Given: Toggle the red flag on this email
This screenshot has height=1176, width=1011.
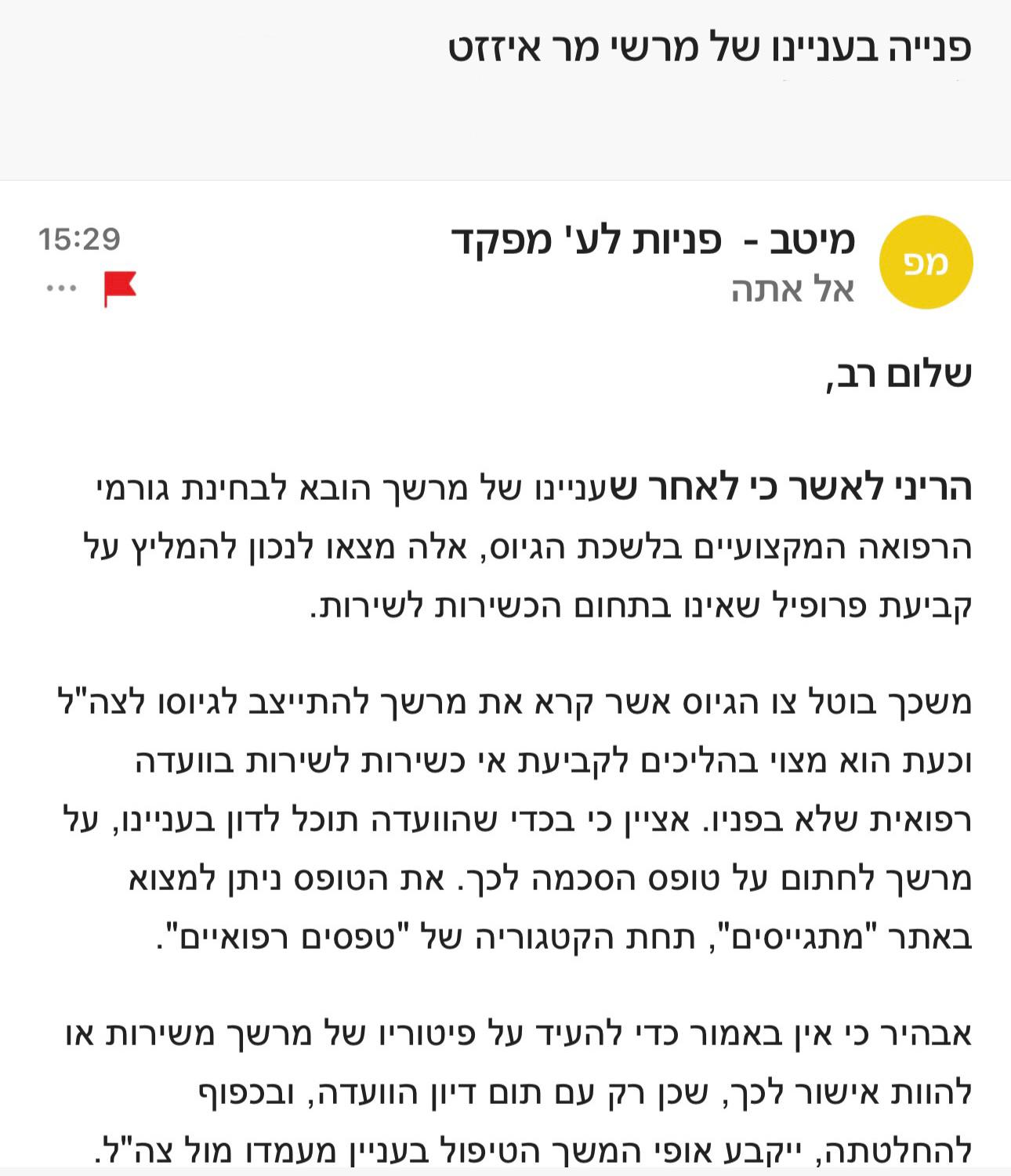Looking at the screenshot, I should pos(120,288).
